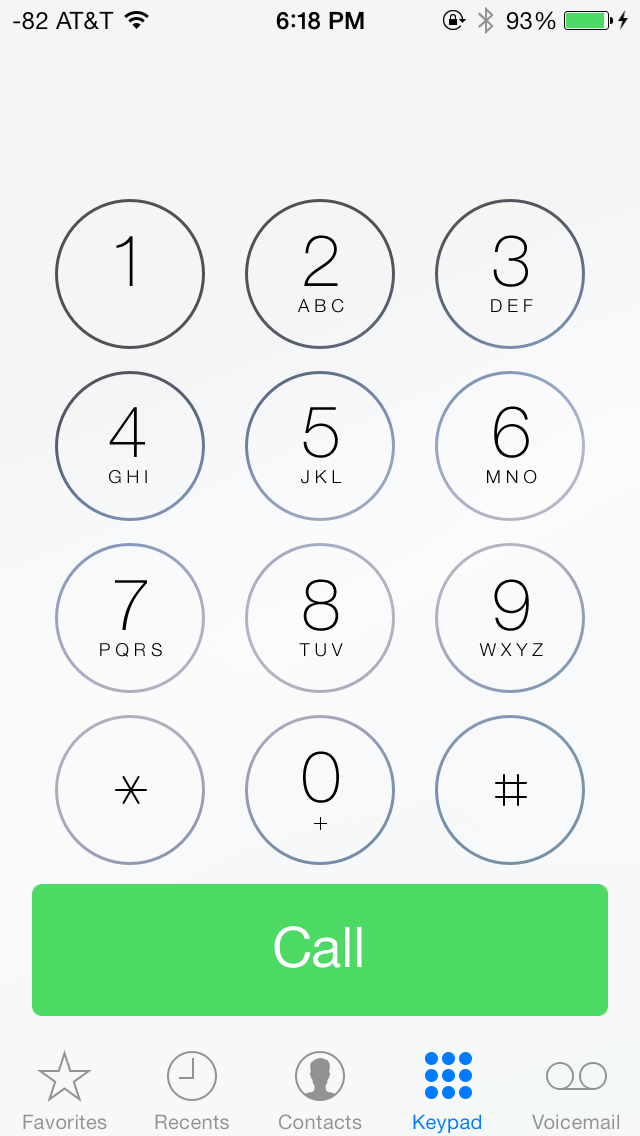The image size is (640, 1136).
Task: Tap the pound hash key
Action: [x=510, y=790]
